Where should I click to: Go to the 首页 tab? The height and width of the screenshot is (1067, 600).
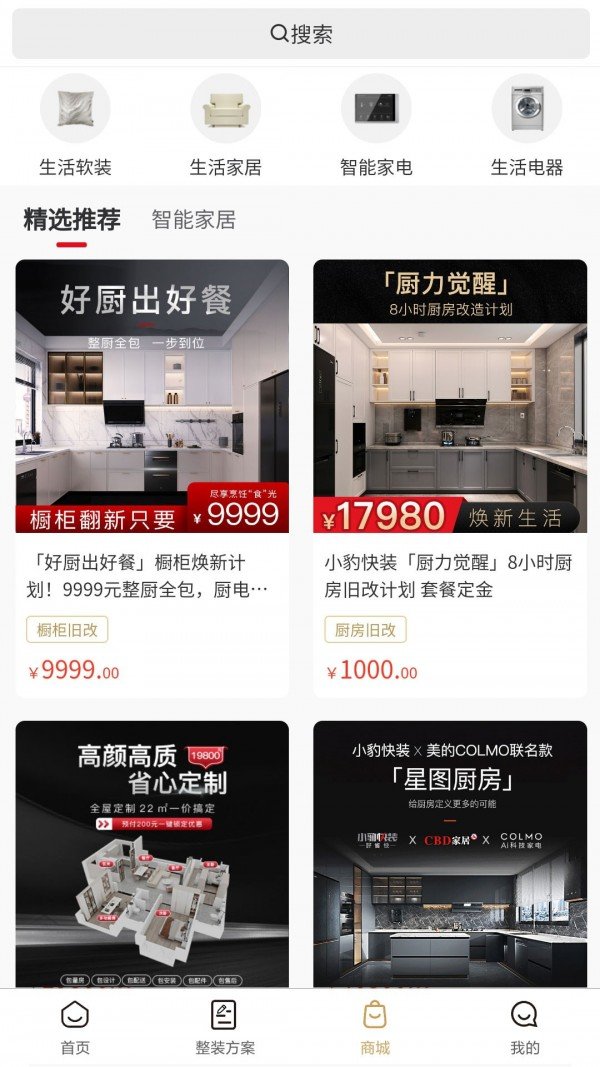click(x=75, y=1027)
